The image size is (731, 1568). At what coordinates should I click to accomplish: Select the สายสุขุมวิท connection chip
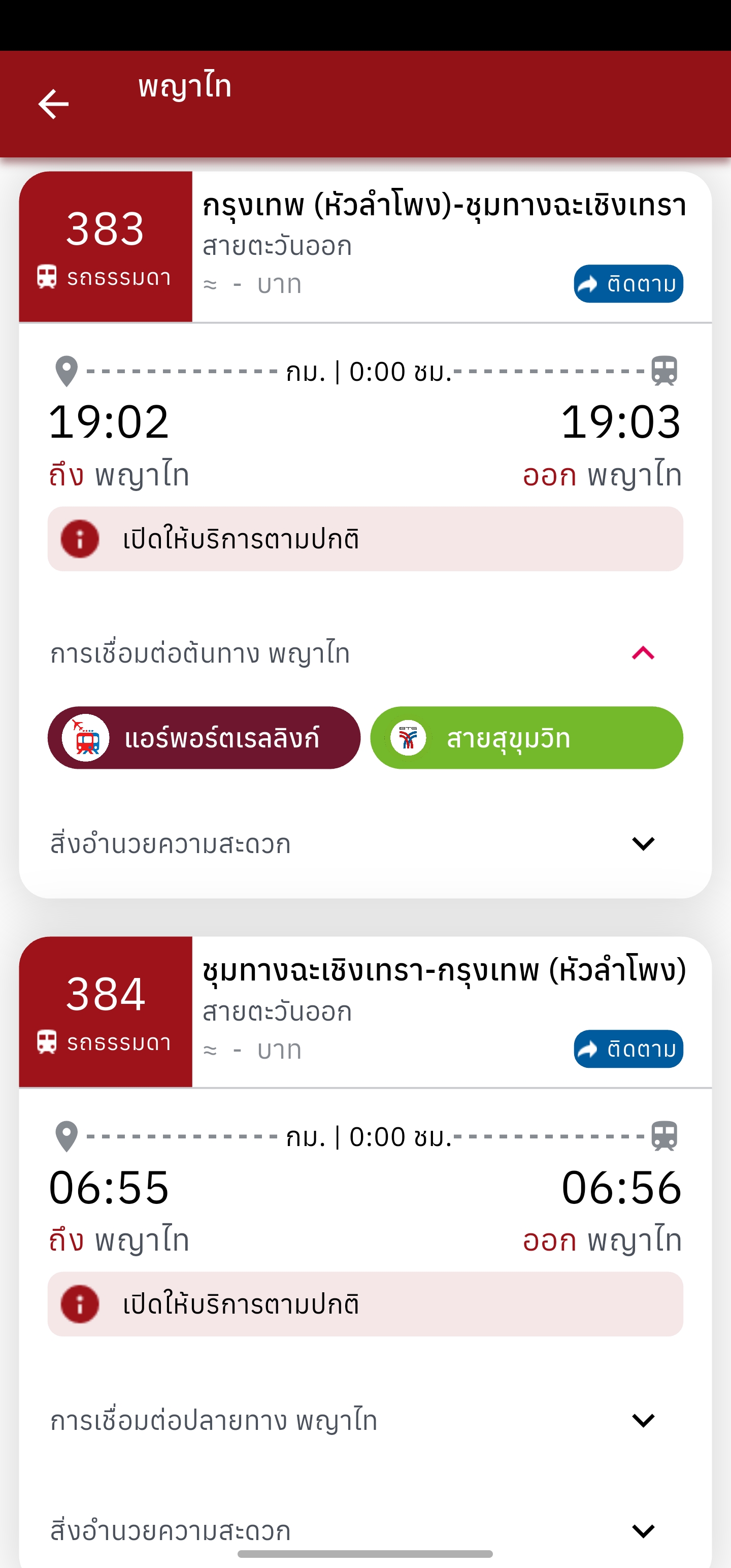click(526, 738)
